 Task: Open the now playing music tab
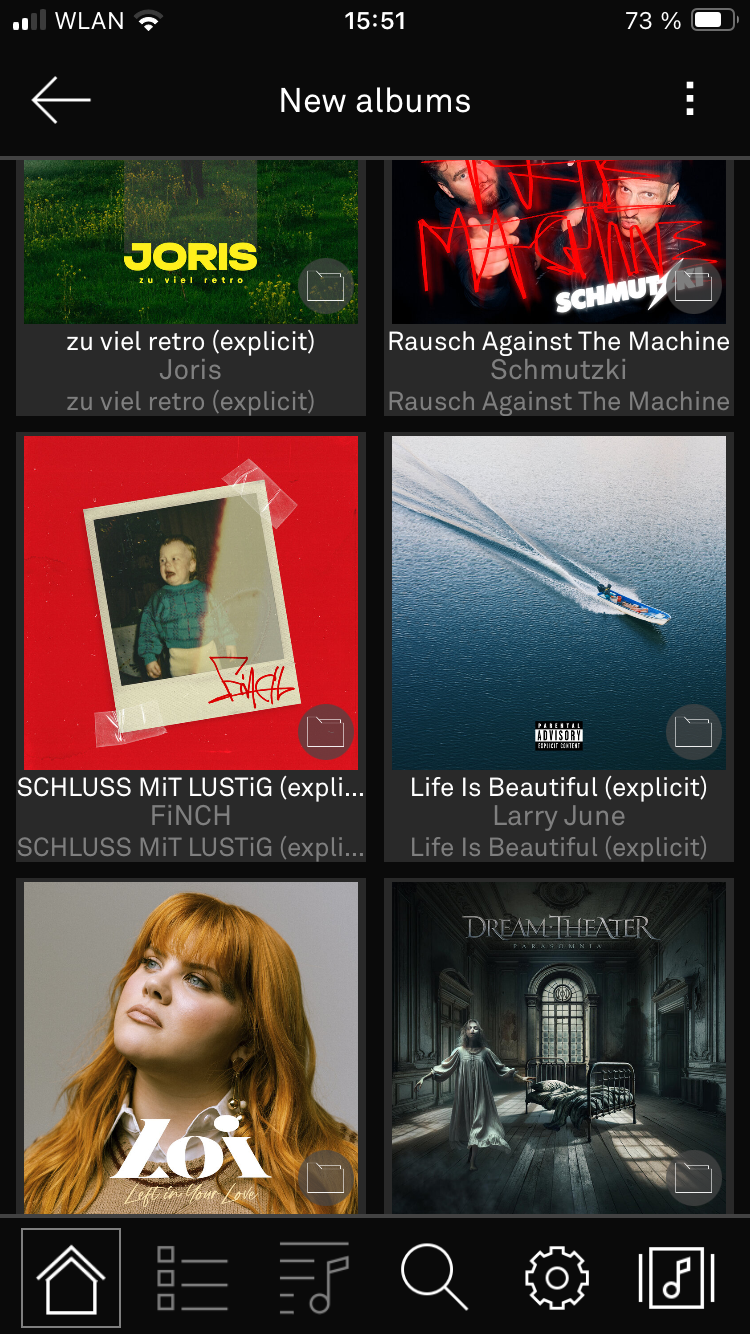(677, 1278)
